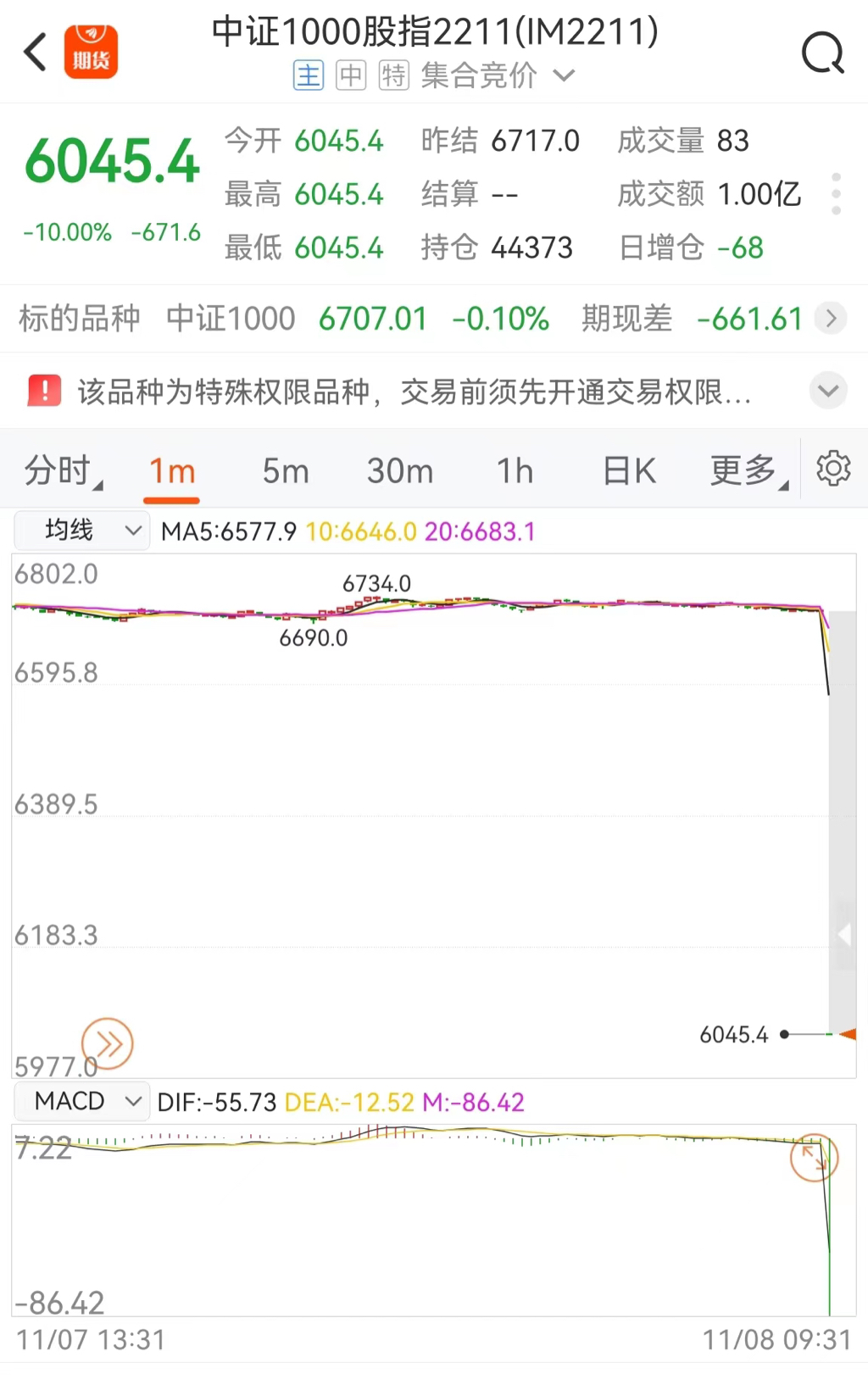Show the 日K daily candlestick chart
Screen dimensions: 868x1390
click(x=629, y=470)
